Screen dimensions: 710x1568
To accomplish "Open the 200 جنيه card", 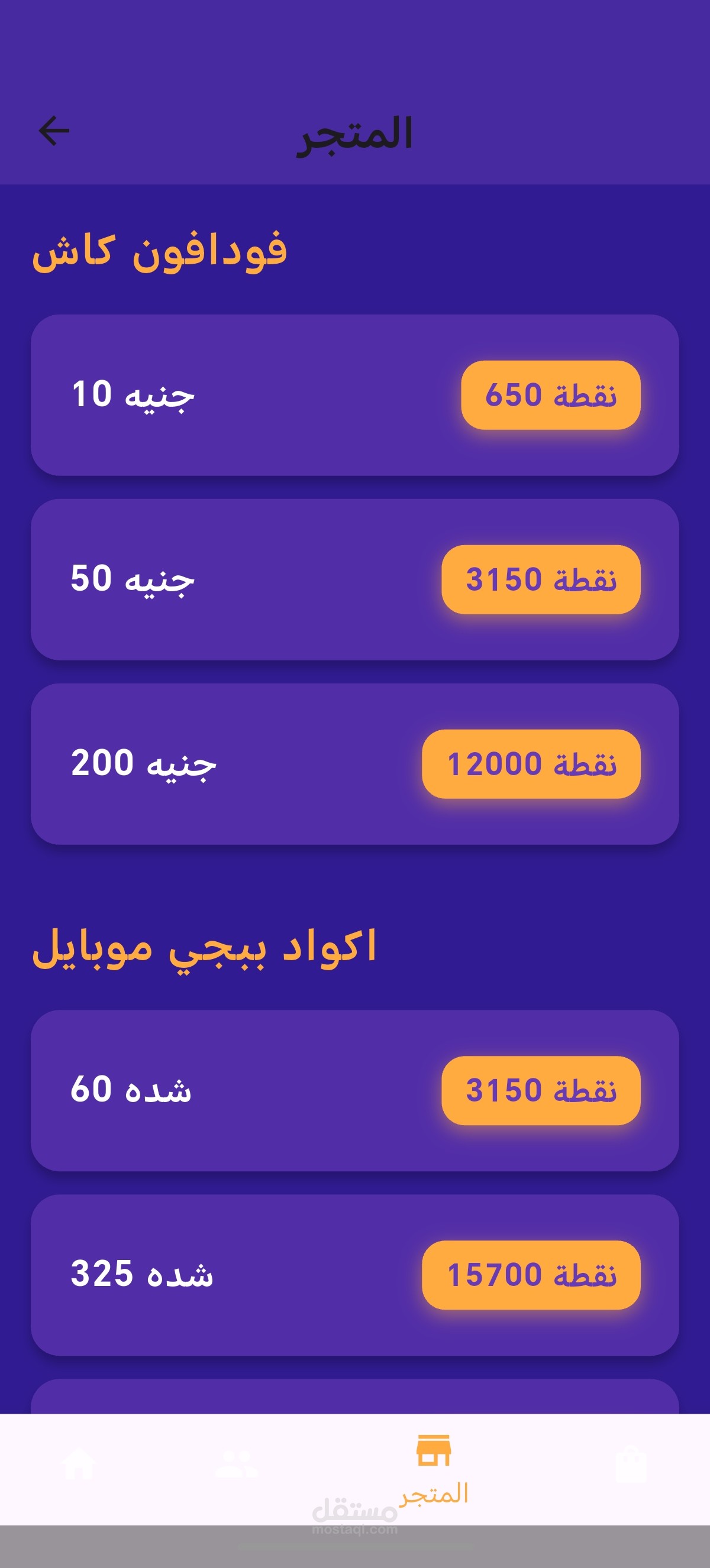I will 355,764.
